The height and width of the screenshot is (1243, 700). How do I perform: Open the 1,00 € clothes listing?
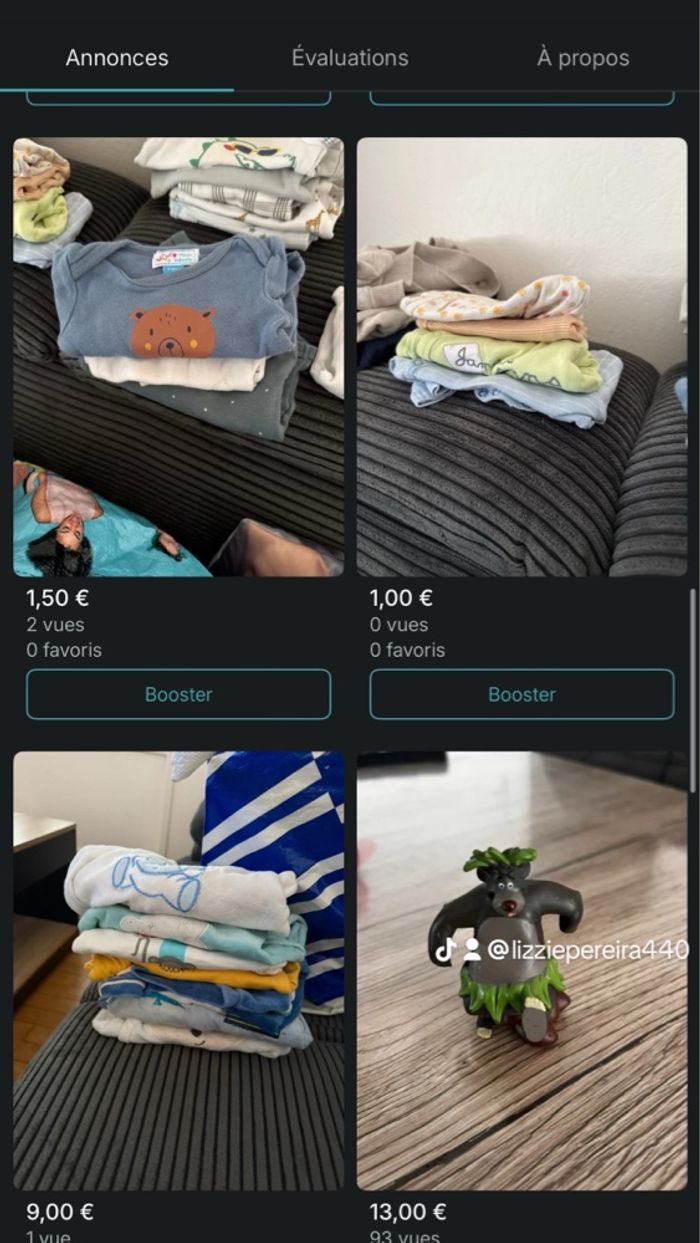(x=522, y=357)
